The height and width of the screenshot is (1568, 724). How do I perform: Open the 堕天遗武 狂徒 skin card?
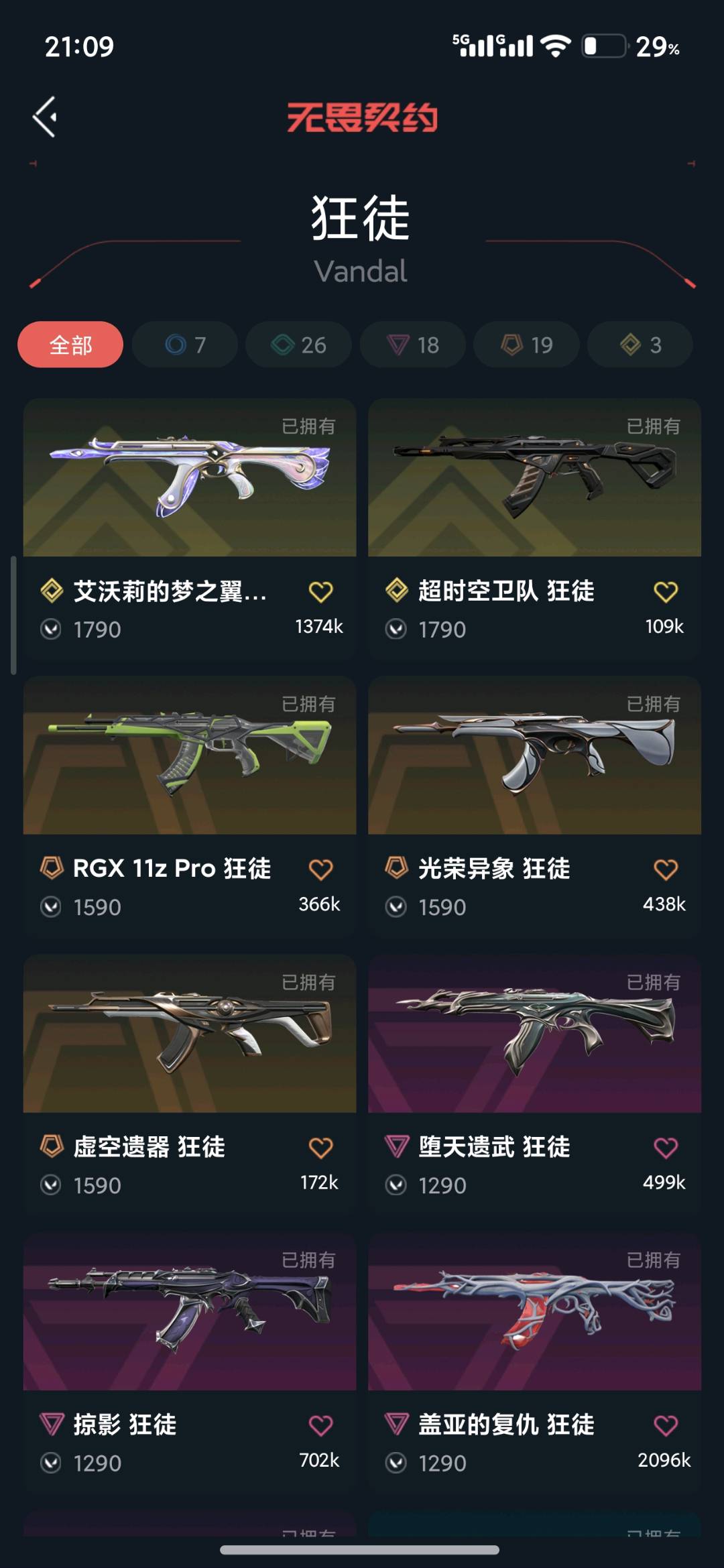[534, 1085]
